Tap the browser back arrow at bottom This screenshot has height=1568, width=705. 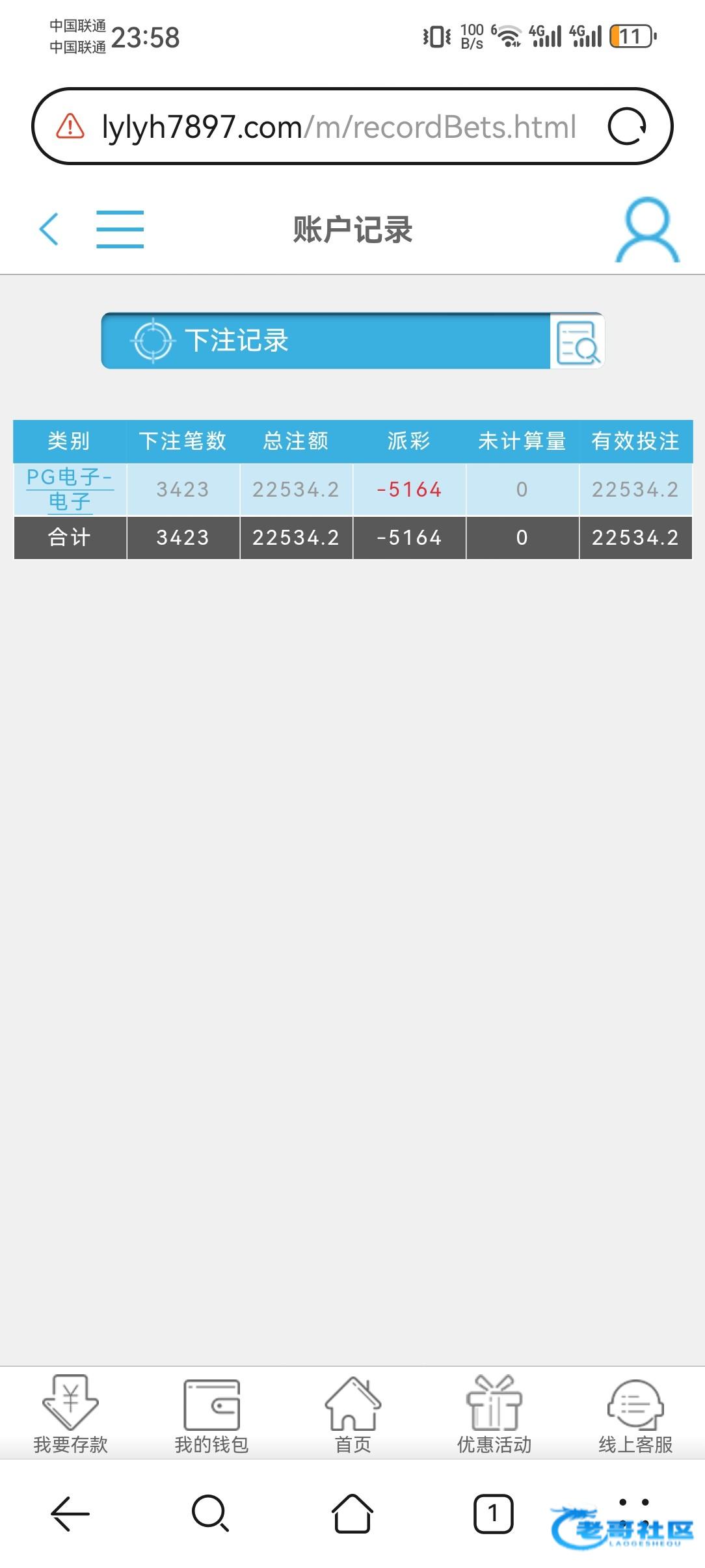click(70, 1513)
